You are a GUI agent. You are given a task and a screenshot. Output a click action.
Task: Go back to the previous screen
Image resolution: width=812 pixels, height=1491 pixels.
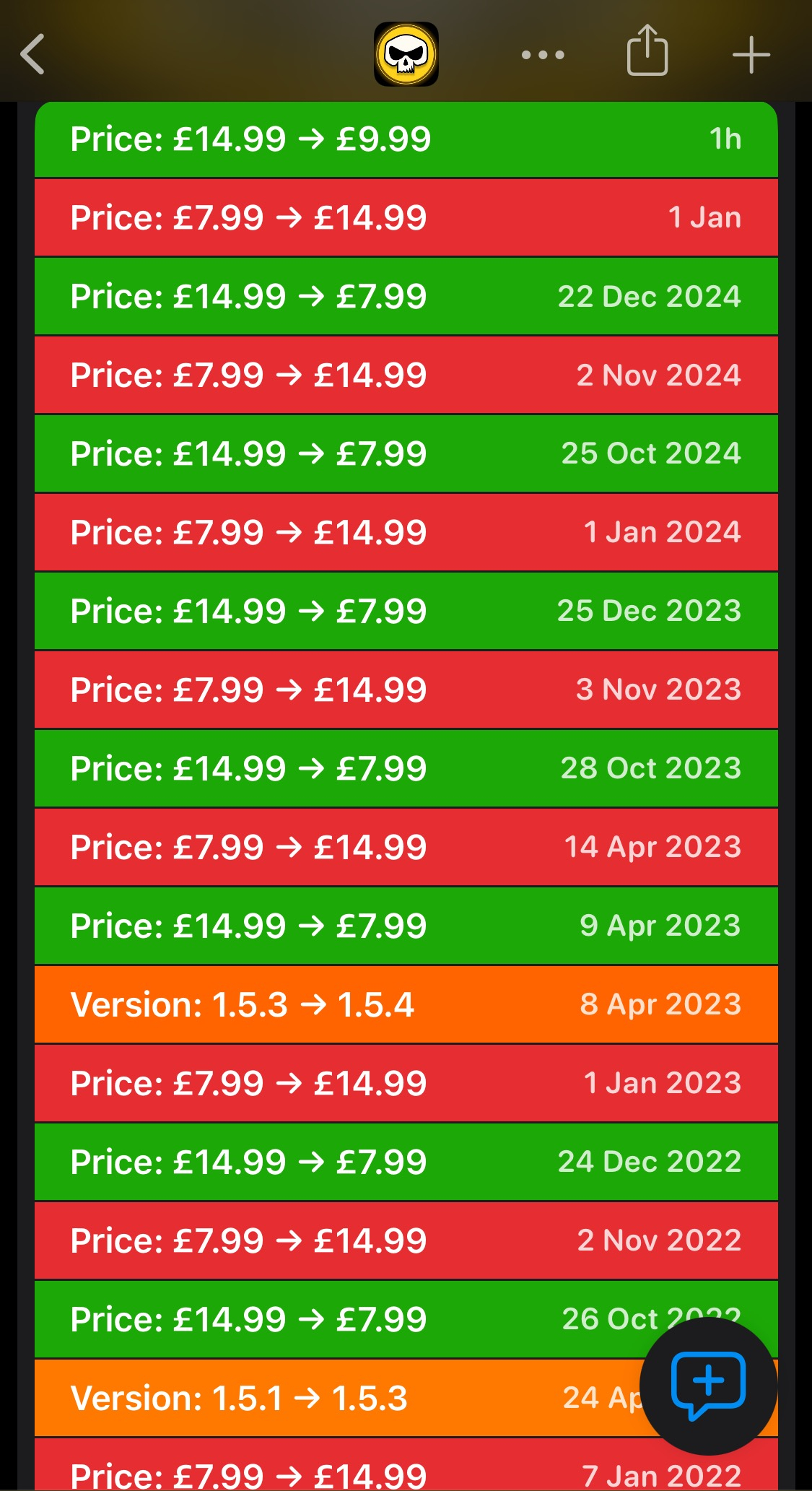33,54
